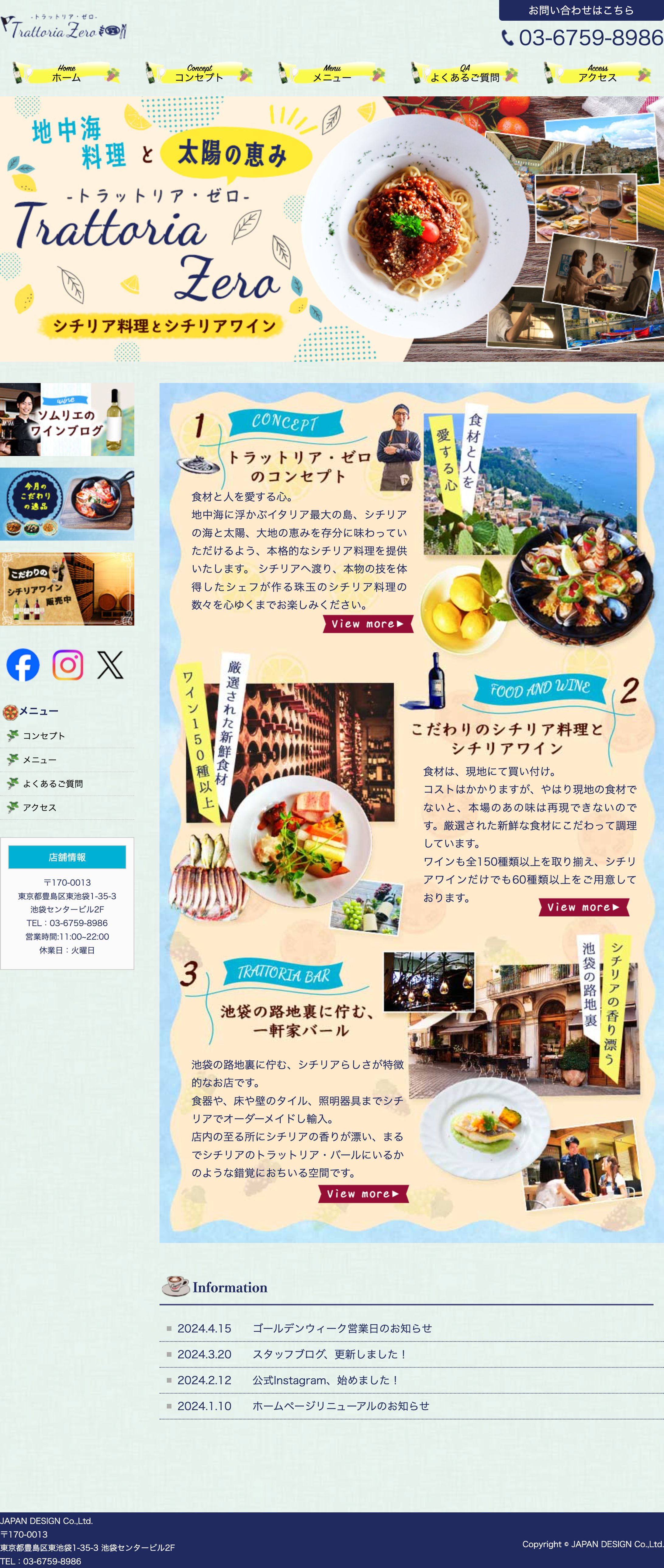The image size is (664, 1568).
Task: Tap View more in Food and Wine section
Action: 584,908
